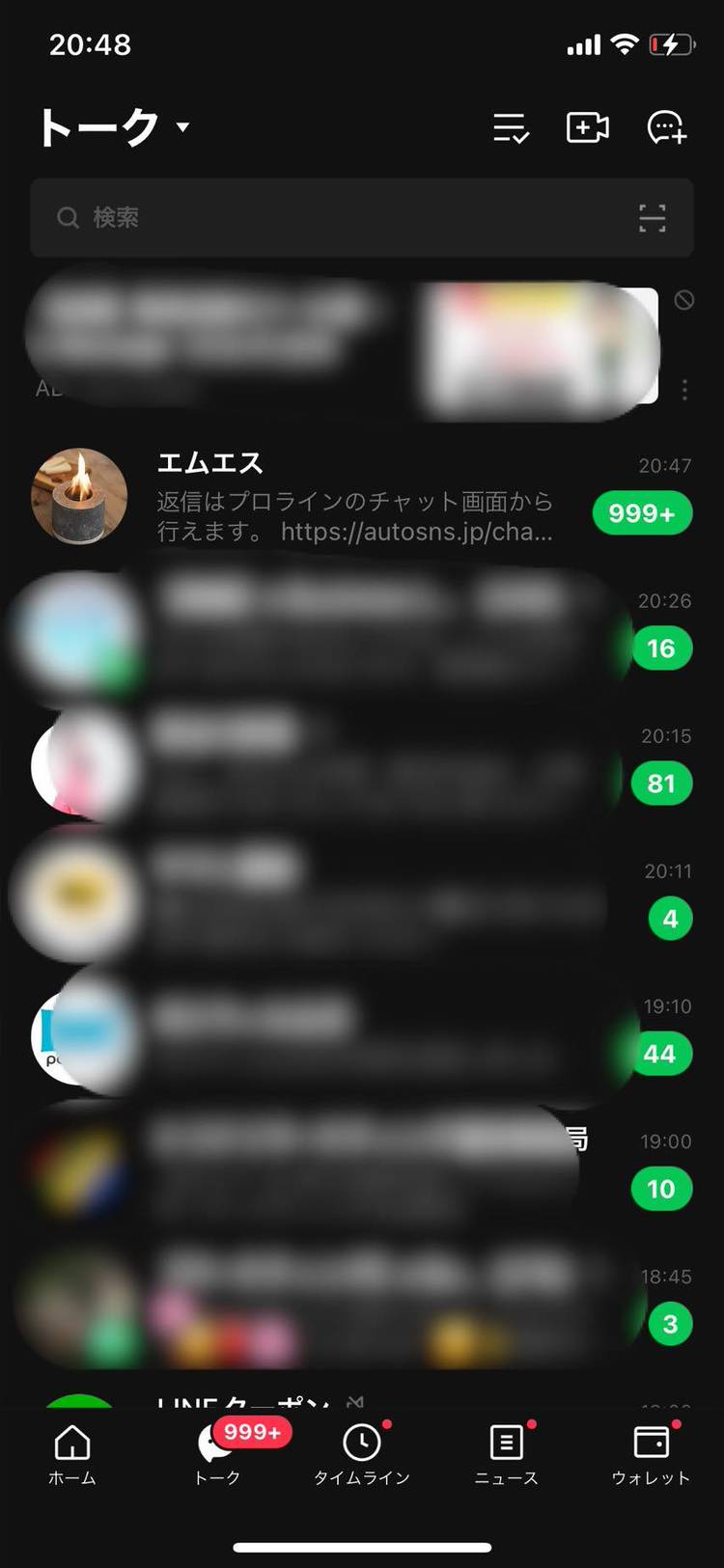This screenshot has height=1568, width=724.
Task: Open the edit/sort chat list icon
Action: coord(511,128)
